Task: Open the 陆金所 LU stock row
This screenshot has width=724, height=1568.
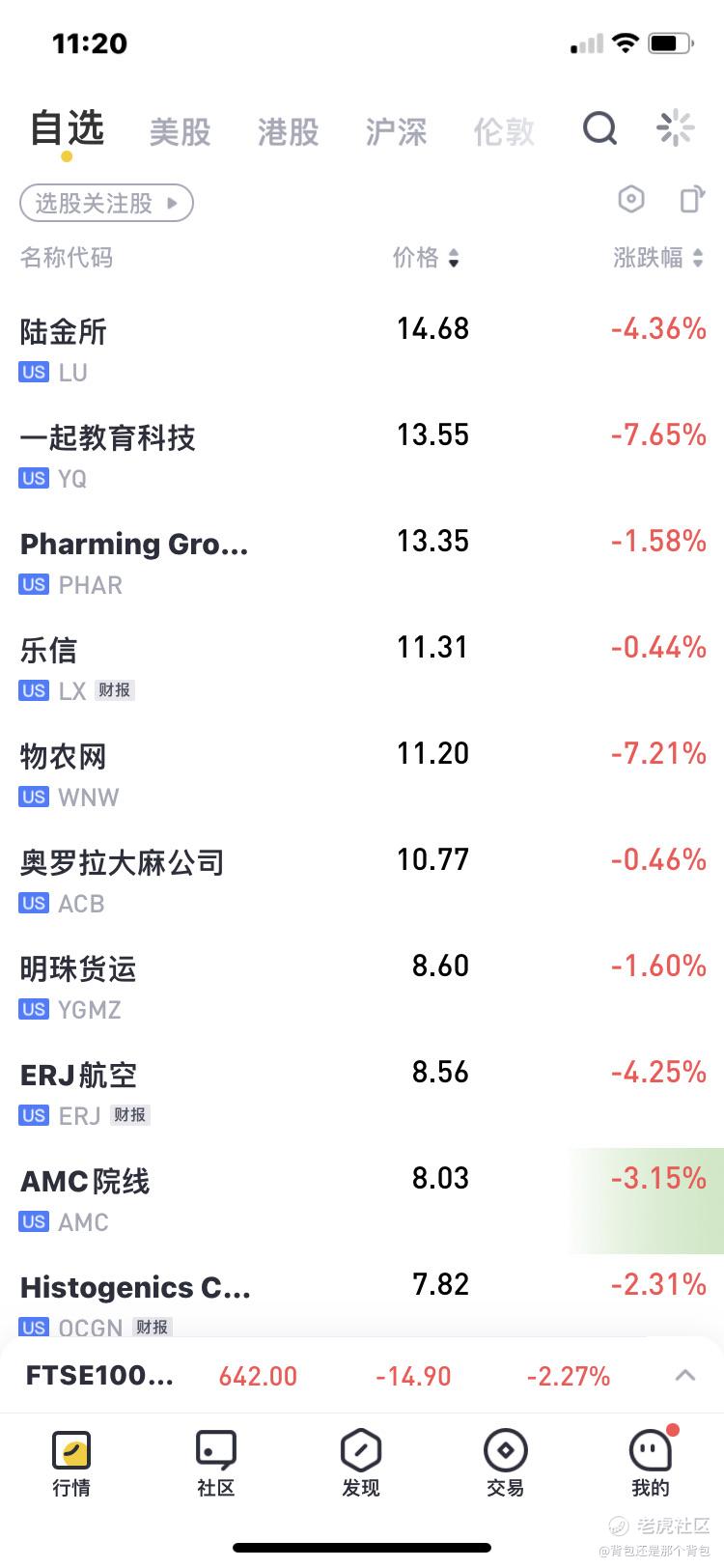Action: pyautogui.click(x=362, y=350)
